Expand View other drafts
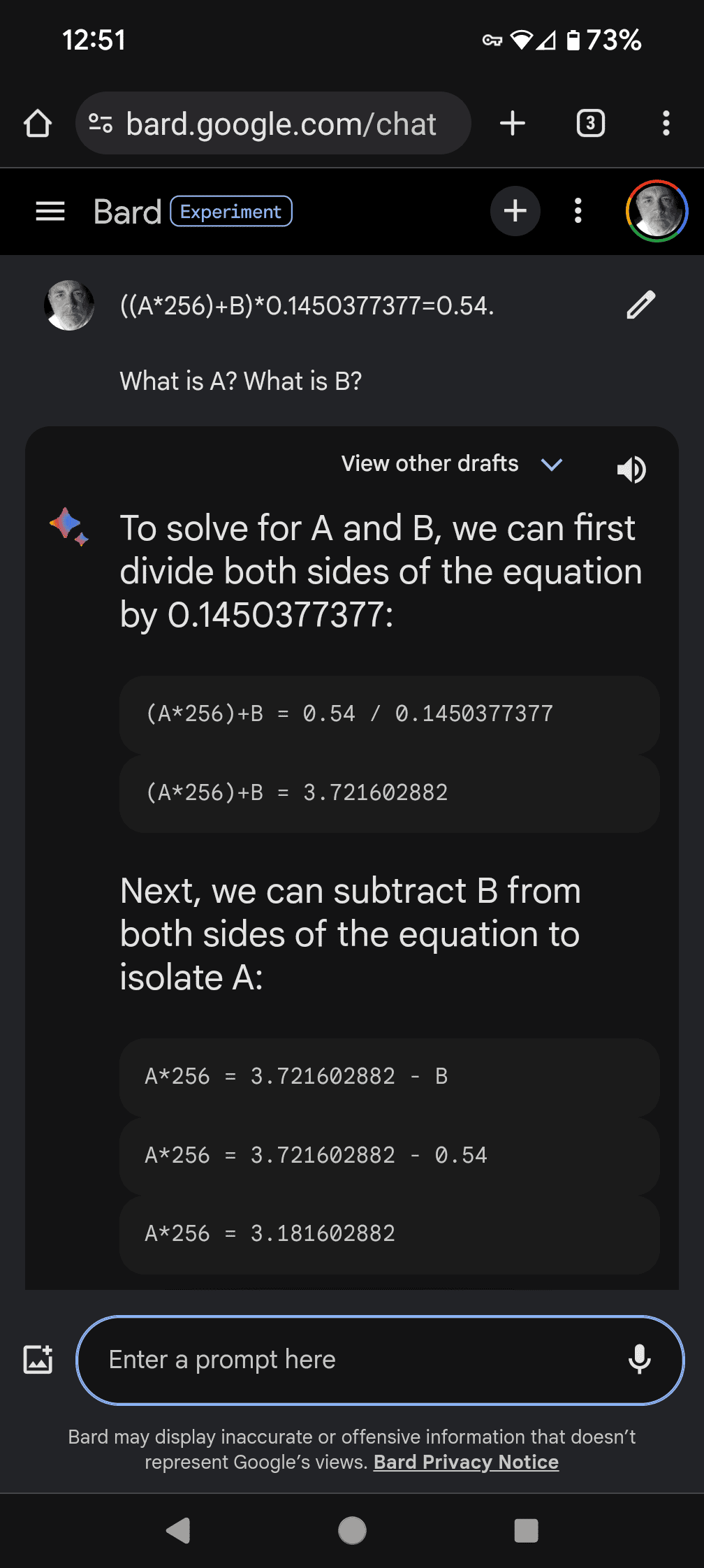This screenshot has height=1568, width=704. [451, 464]
